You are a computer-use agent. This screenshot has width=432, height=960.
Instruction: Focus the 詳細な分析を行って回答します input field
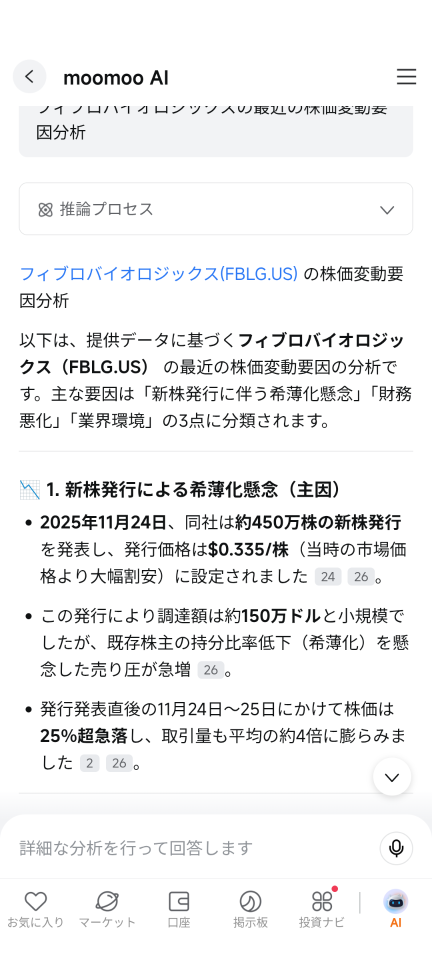196,848
